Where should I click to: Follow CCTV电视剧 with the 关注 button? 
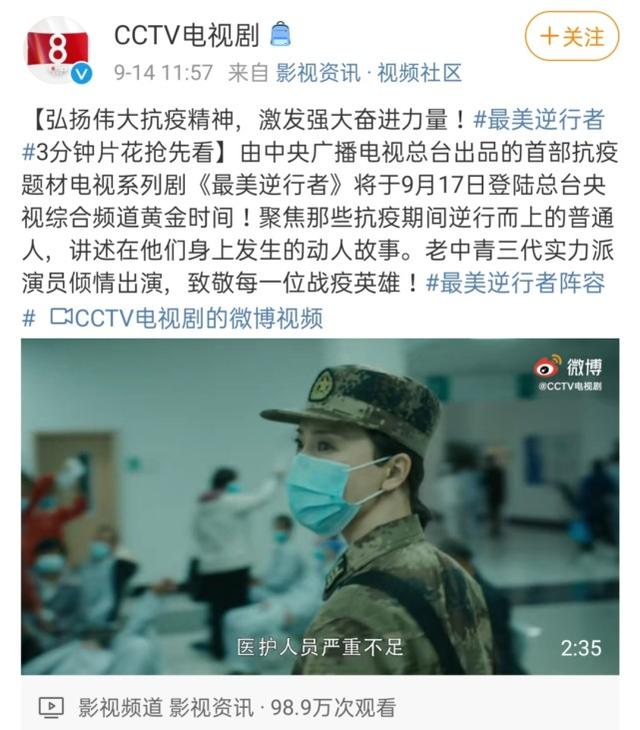tap(572, 36)
